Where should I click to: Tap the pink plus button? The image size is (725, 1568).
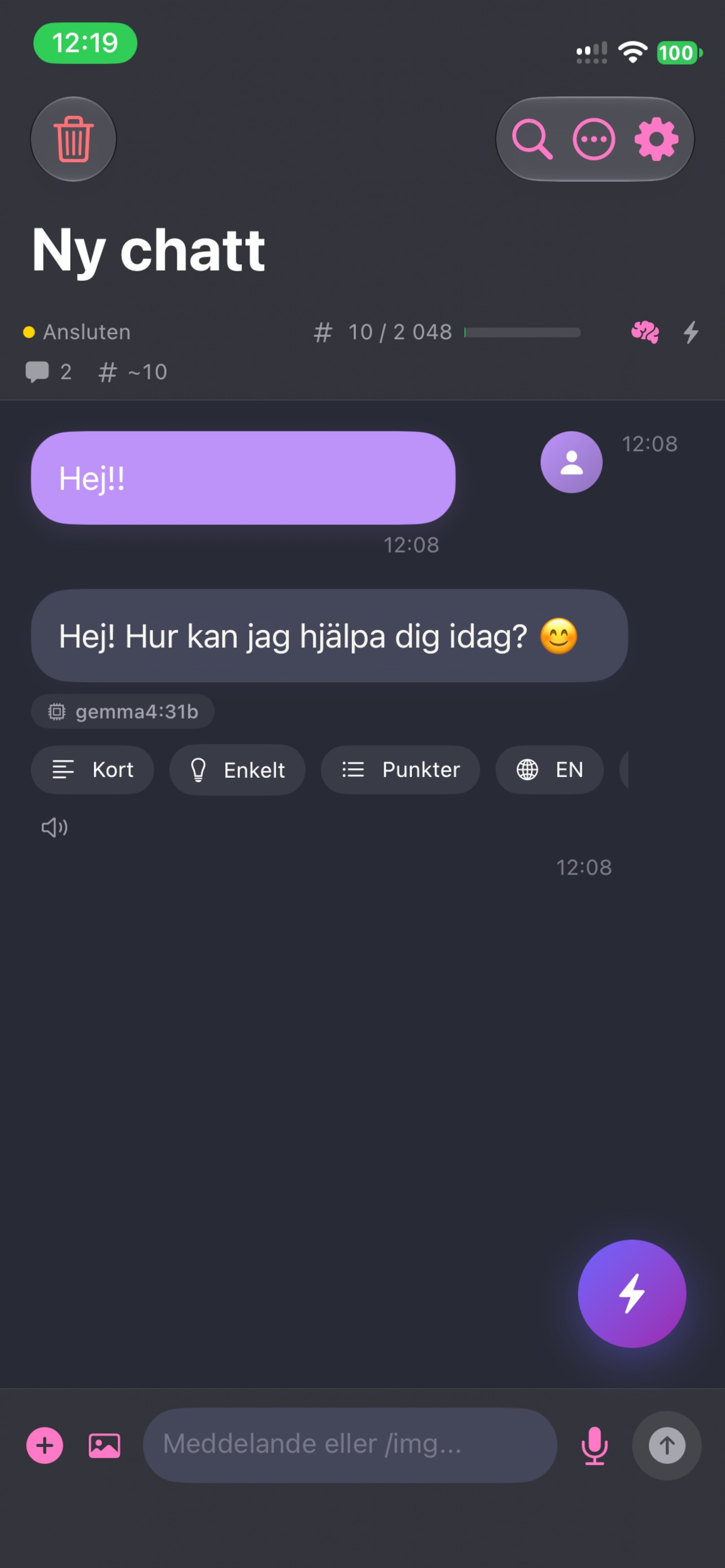point(45,1445)
